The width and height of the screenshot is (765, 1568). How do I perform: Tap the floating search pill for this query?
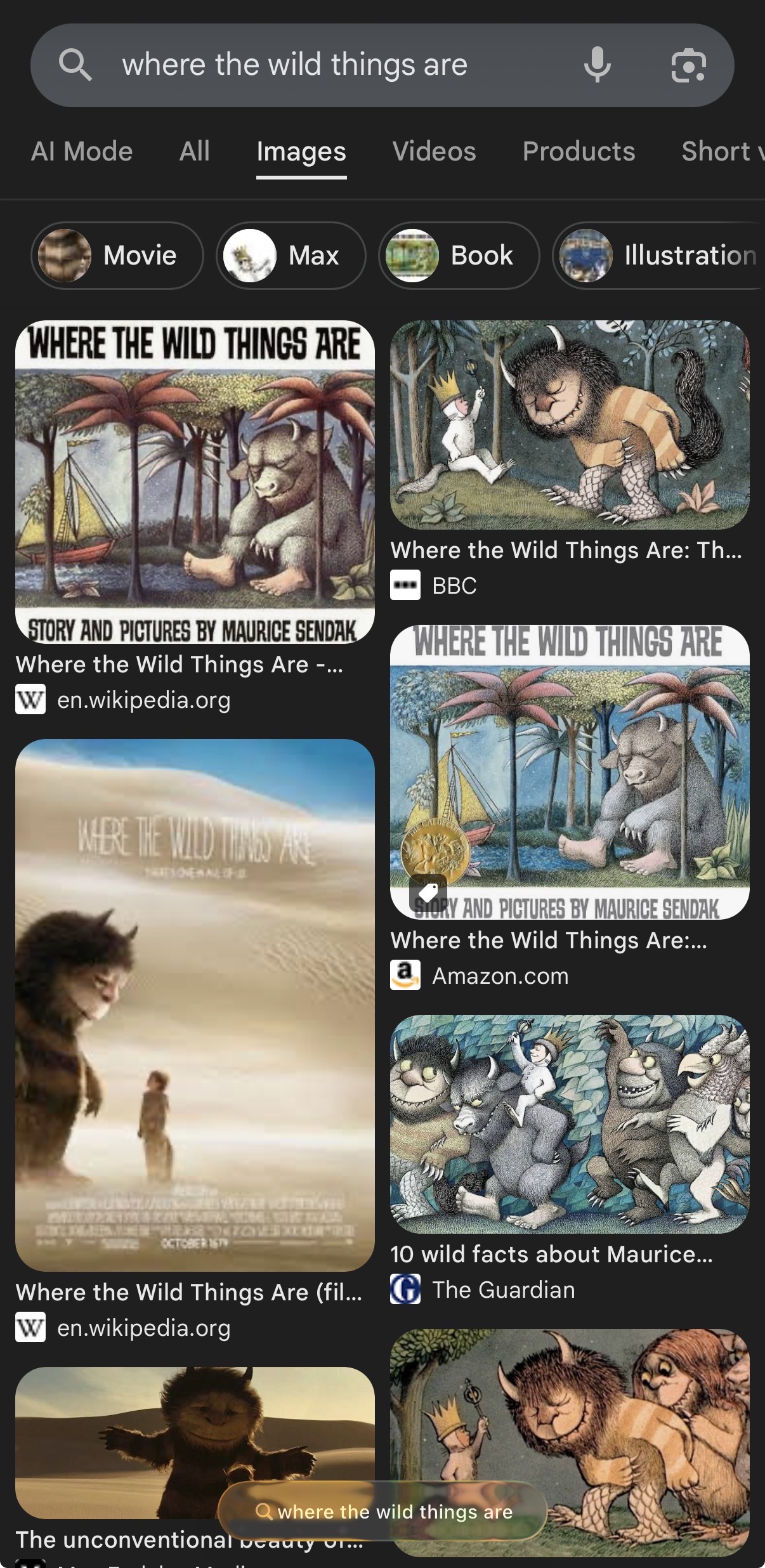[383, 1511]
